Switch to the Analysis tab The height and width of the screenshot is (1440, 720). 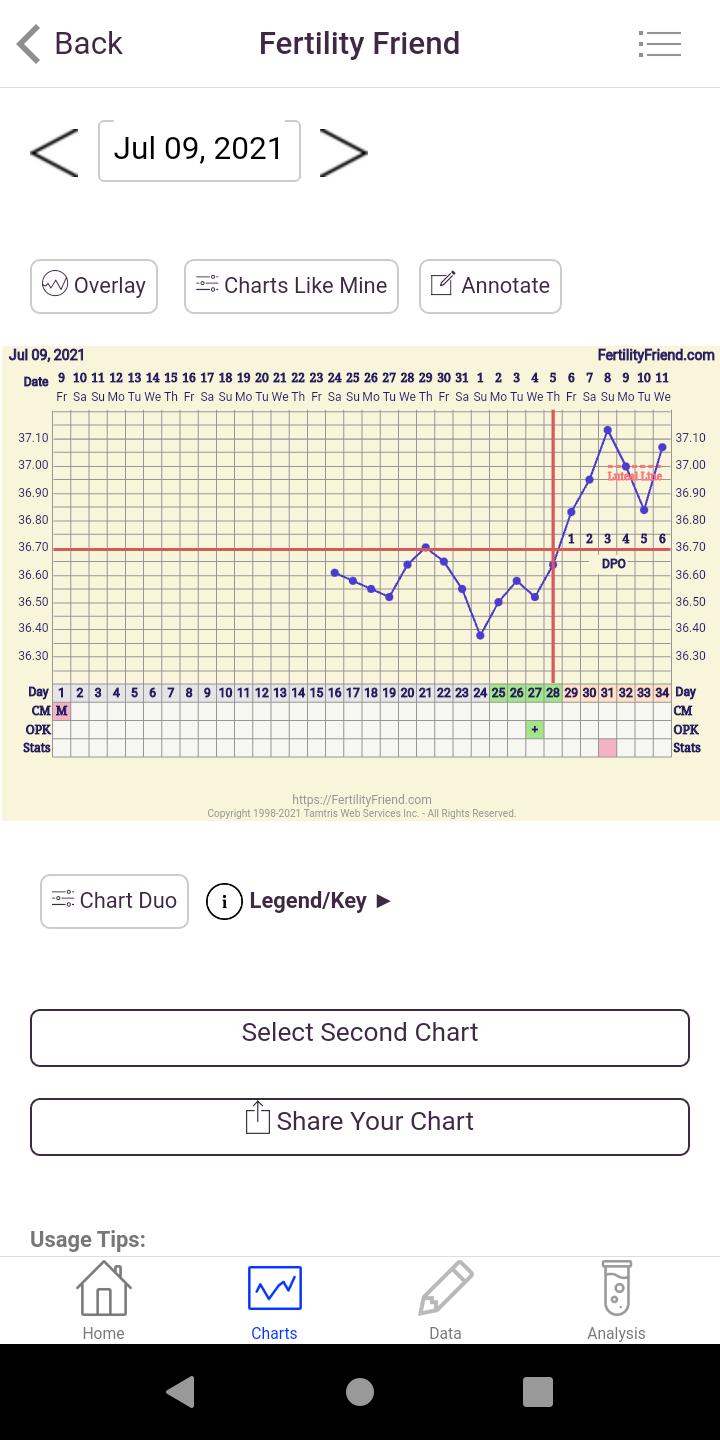[x=616, y=1300]
